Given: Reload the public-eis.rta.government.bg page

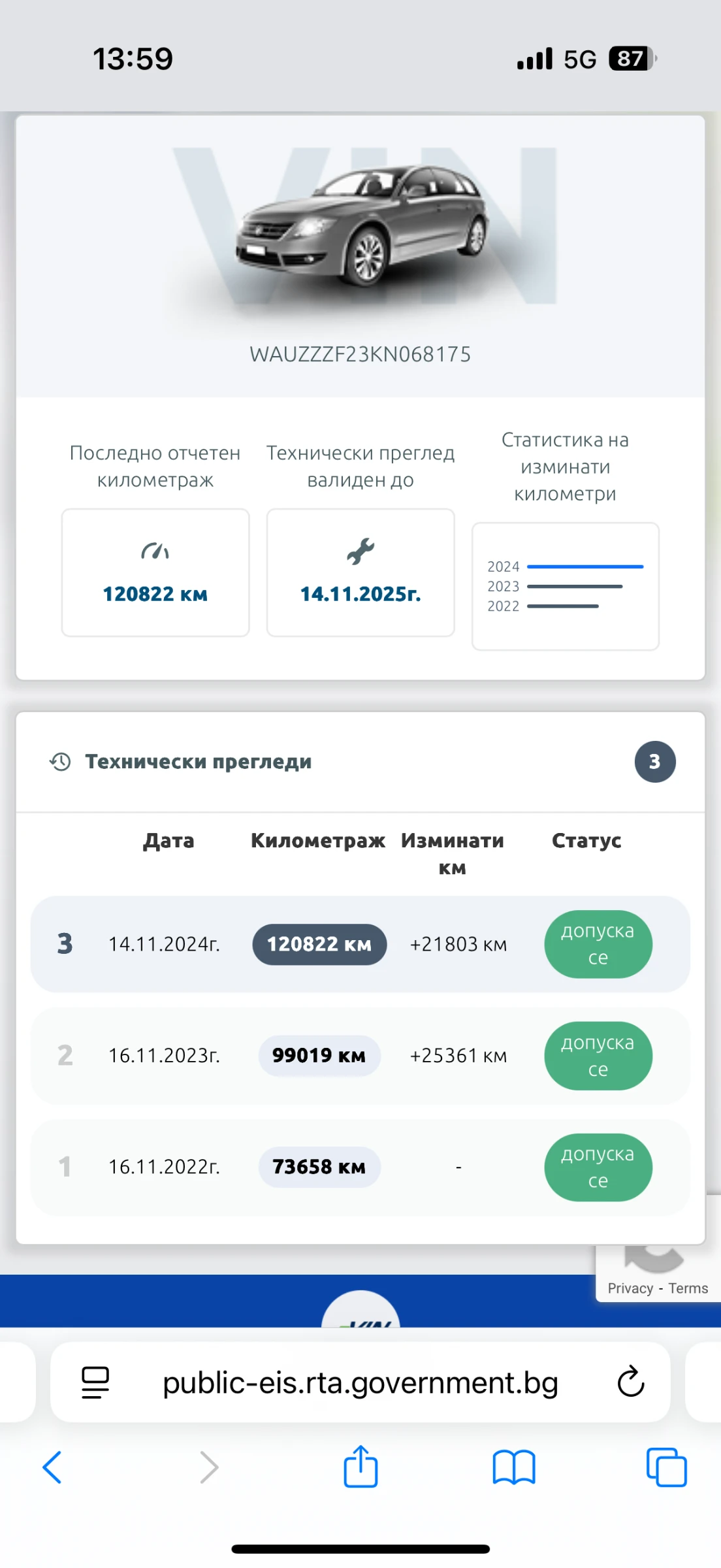Looking at the screenshot, I should click(631, 1382).
